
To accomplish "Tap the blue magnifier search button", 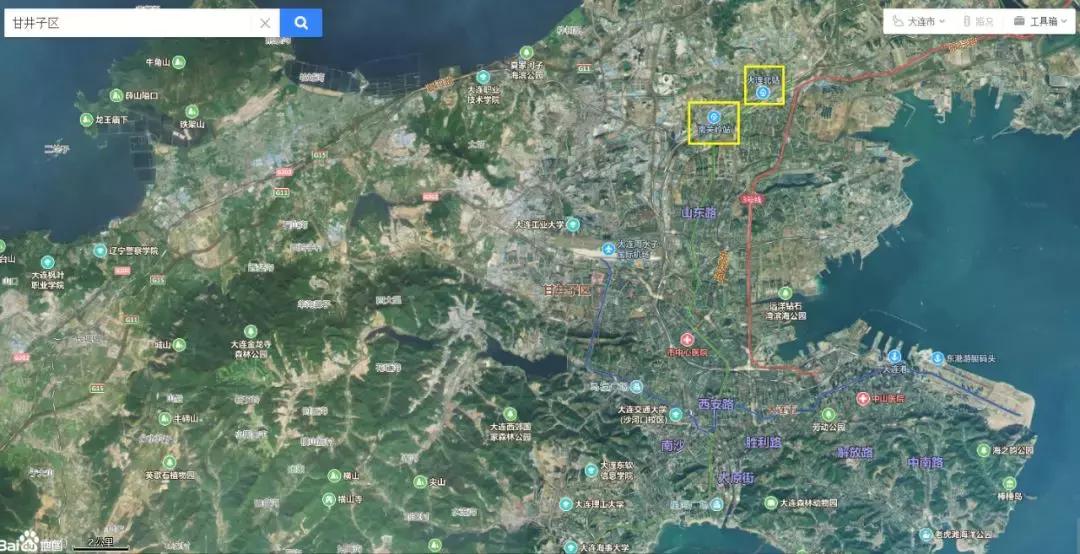I will pyautogui.click(x=301, y=23).
